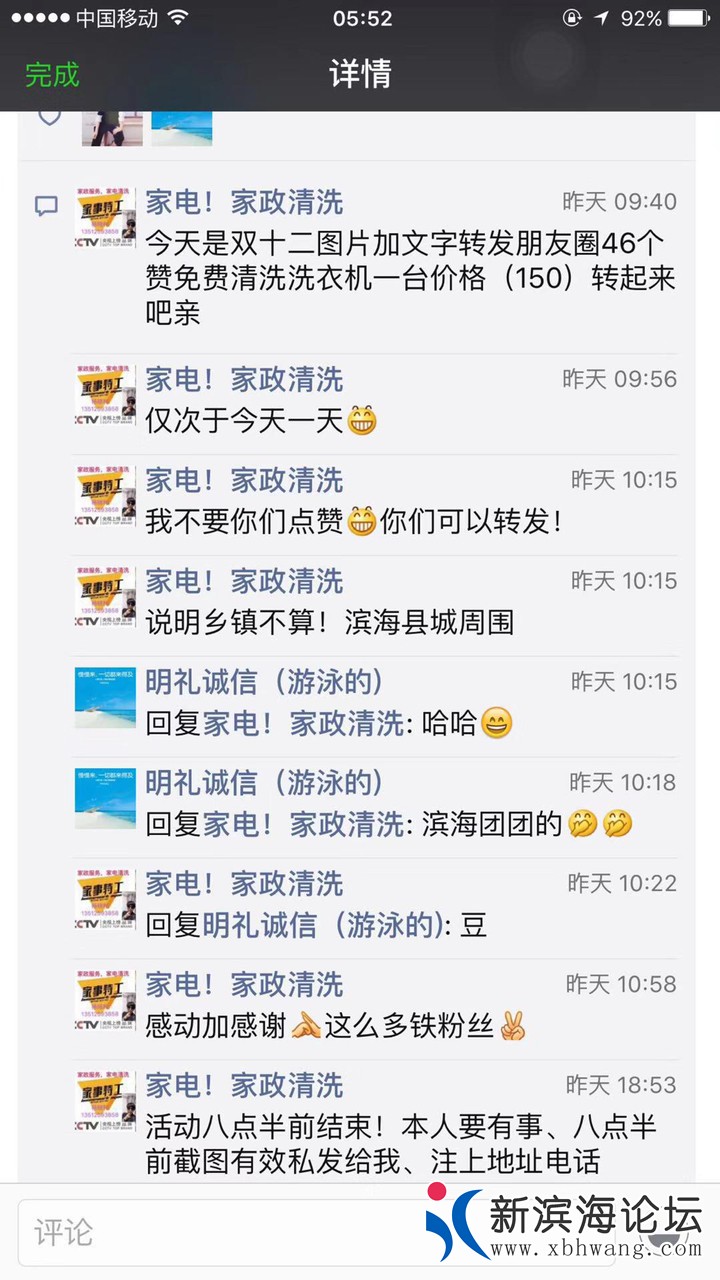Open 明礼诚信（游泳的） name on the 哈哈 comment

pyautogui.click(x=264, y=682)
